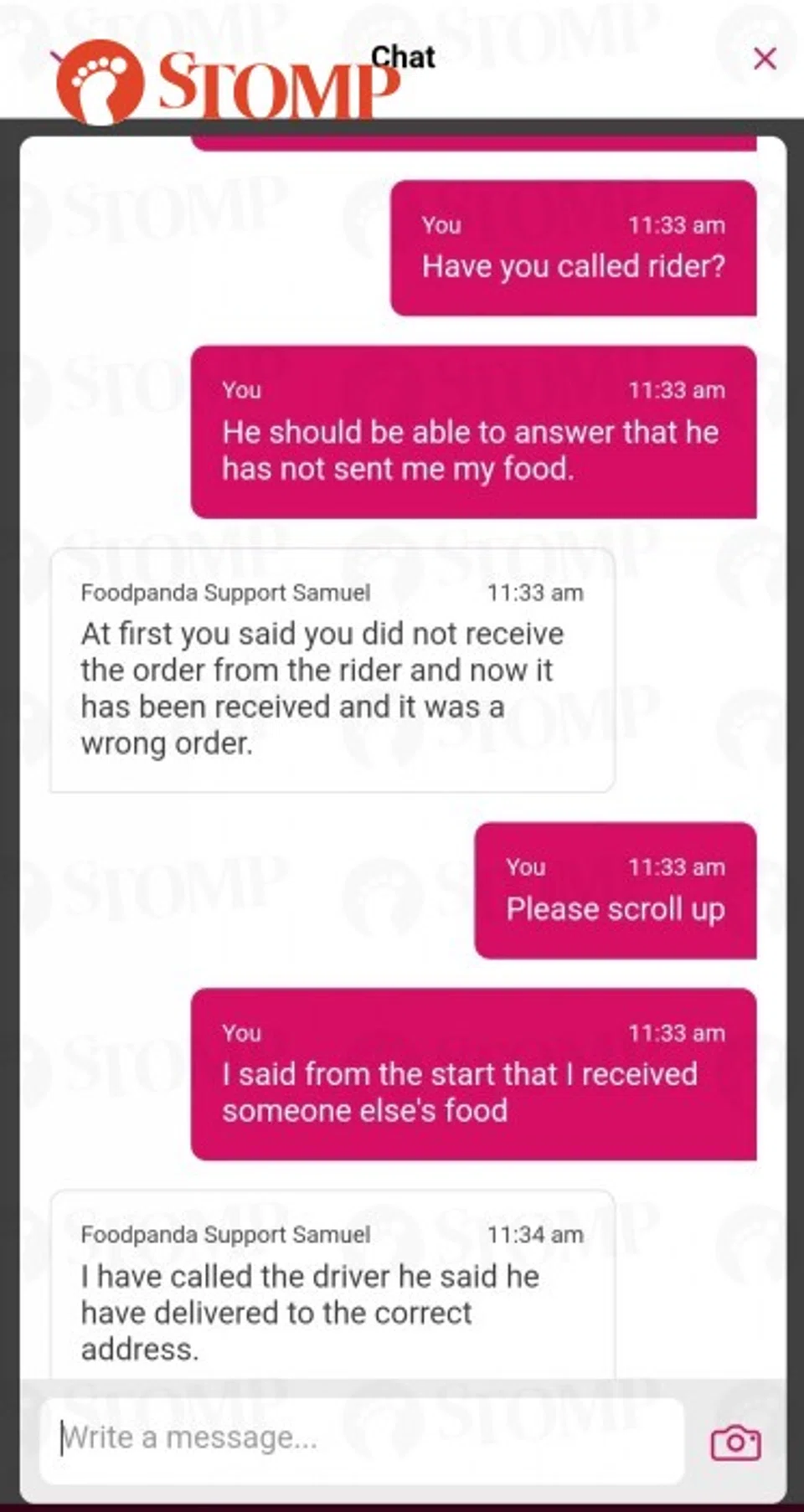Attach a photo with the camera icon
Viewport: 804px width, 1512px height.
735,1442
